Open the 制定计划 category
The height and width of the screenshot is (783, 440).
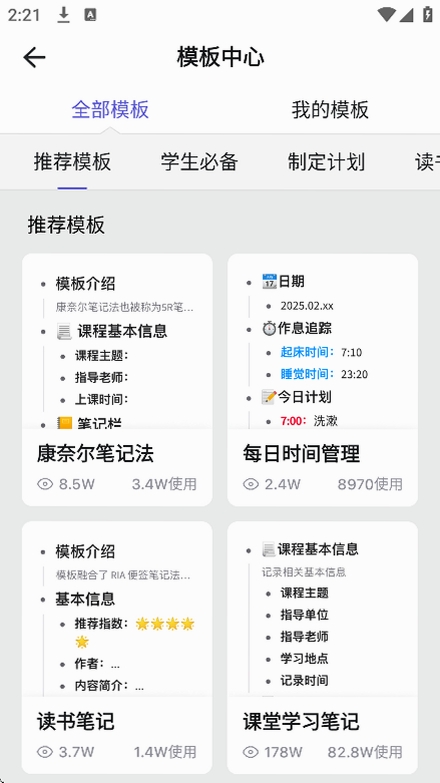pos(326,162)
